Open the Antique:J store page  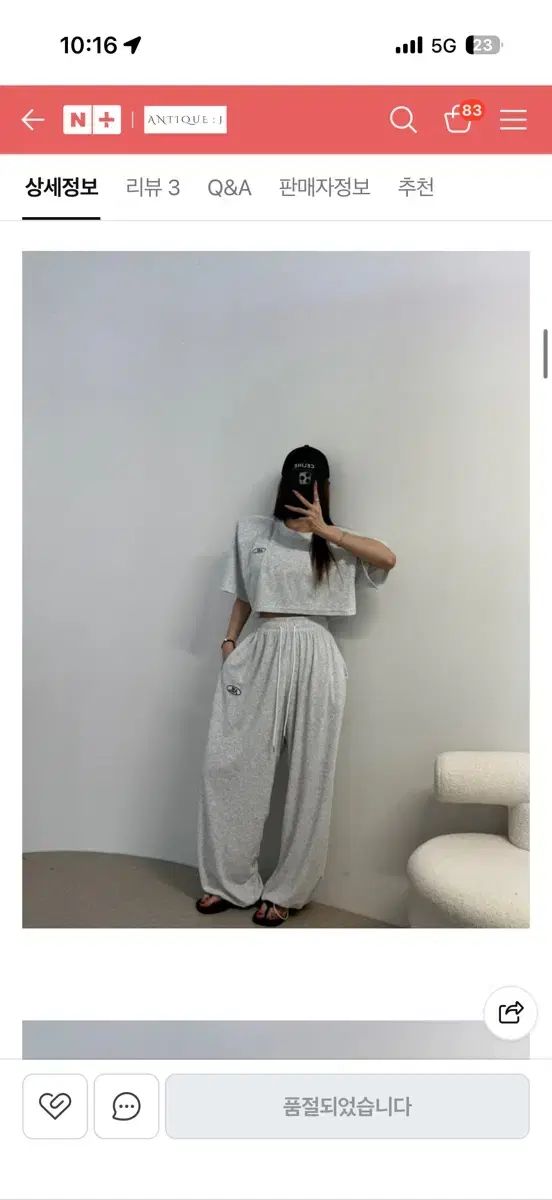(185, 120)
